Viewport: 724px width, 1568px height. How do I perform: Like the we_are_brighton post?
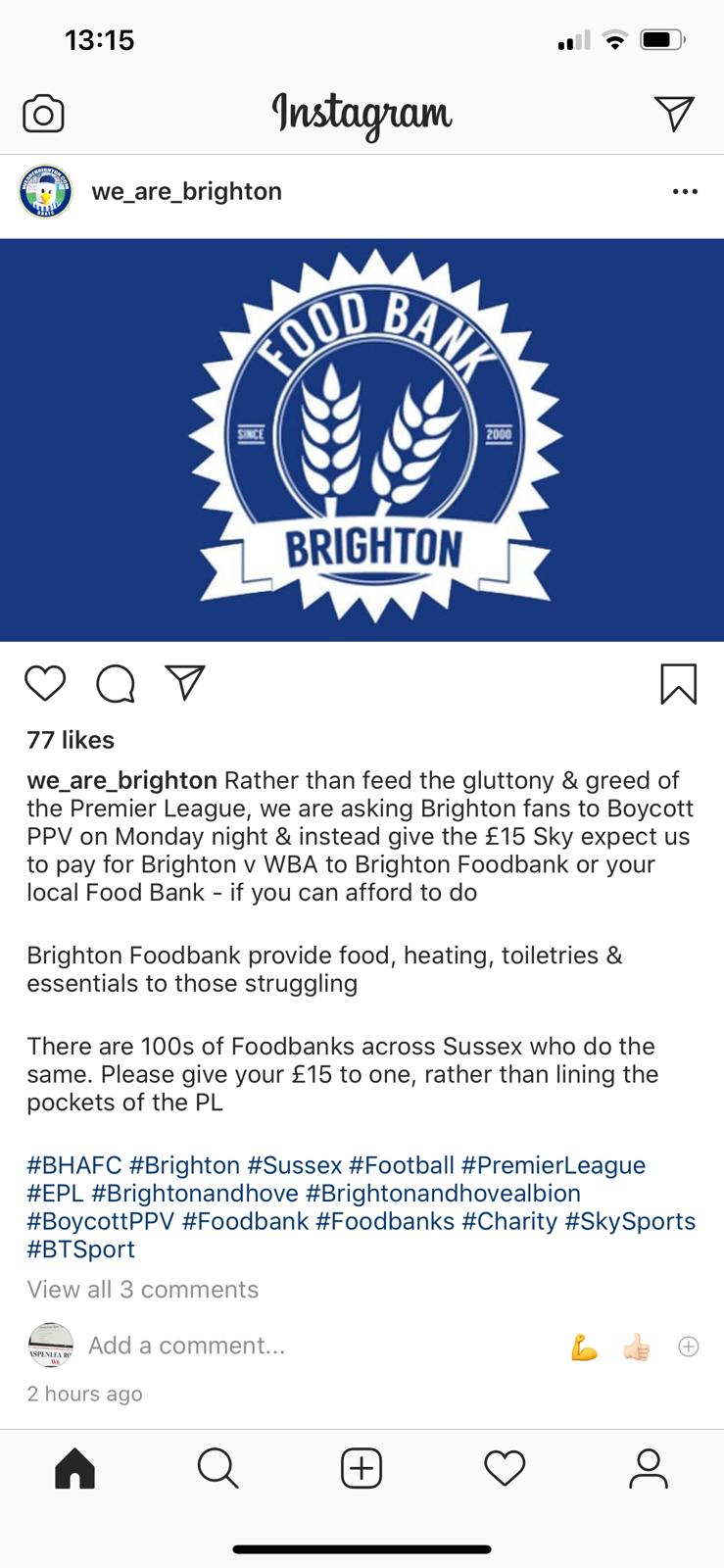tap(45, 683)
